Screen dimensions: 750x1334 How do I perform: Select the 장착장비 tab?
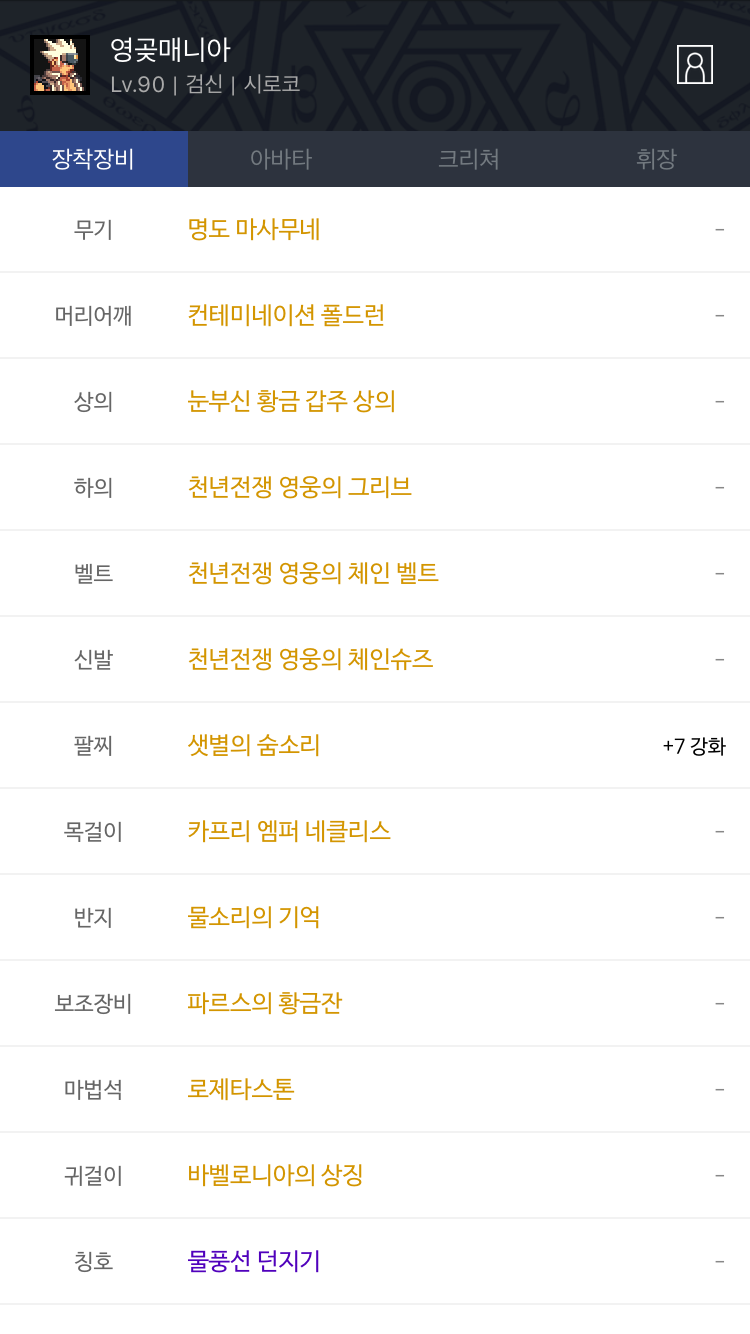[93, 159]
